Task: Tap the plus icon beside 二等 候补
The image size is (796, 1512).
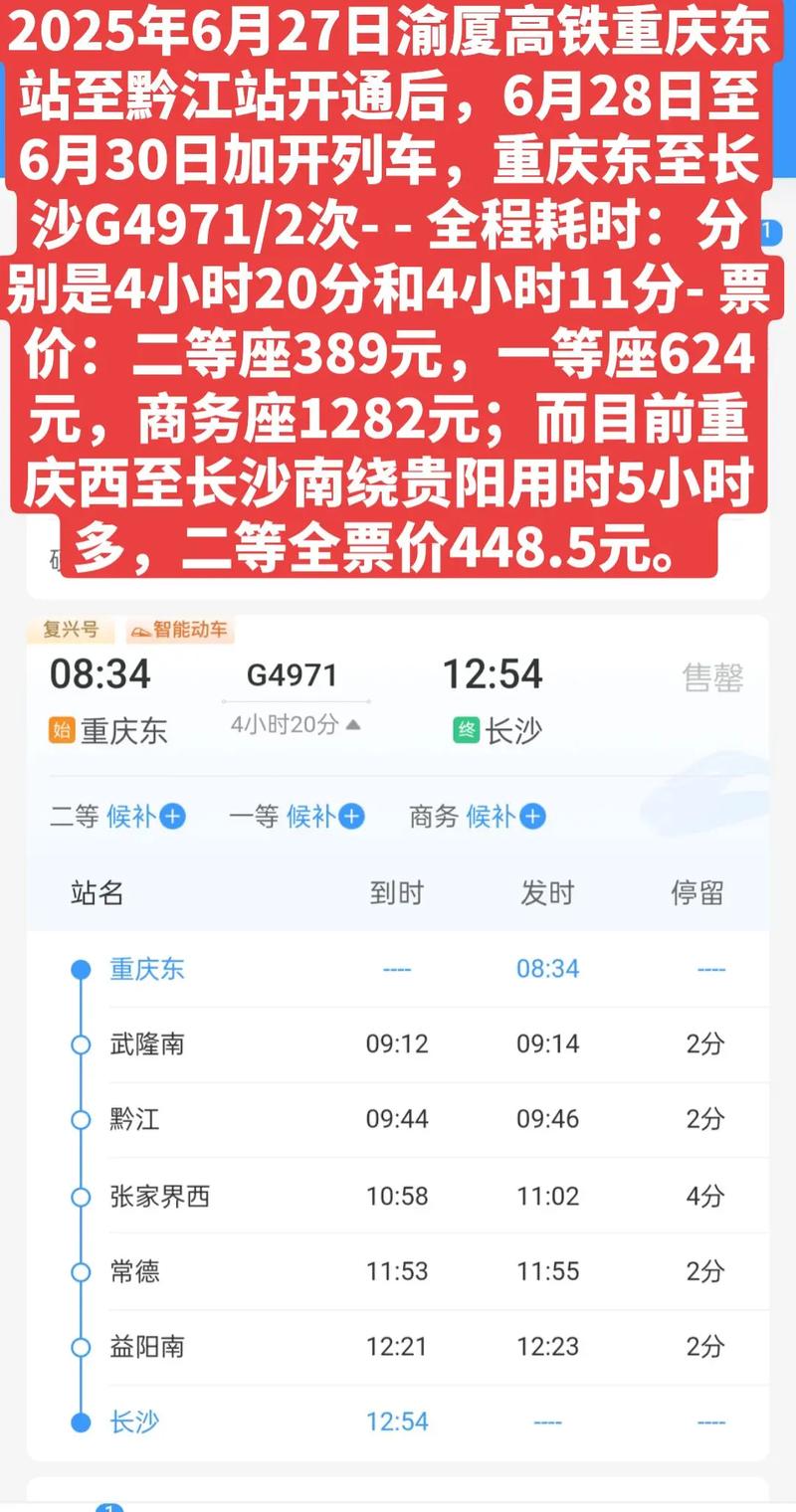Action: coord(171,816)
